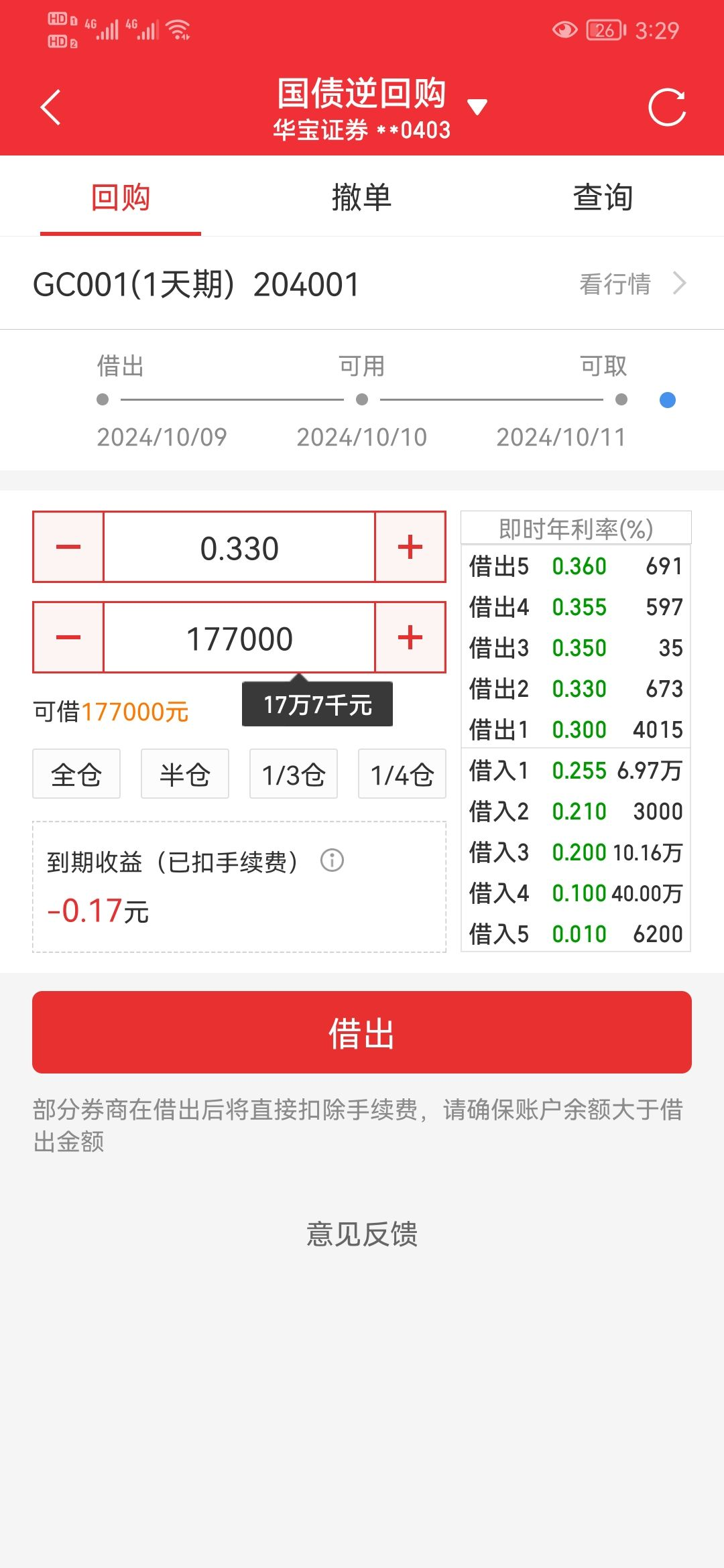Increase the lending amount with plus
This screenshot has height=1568, width=724.
click(410, 637)
